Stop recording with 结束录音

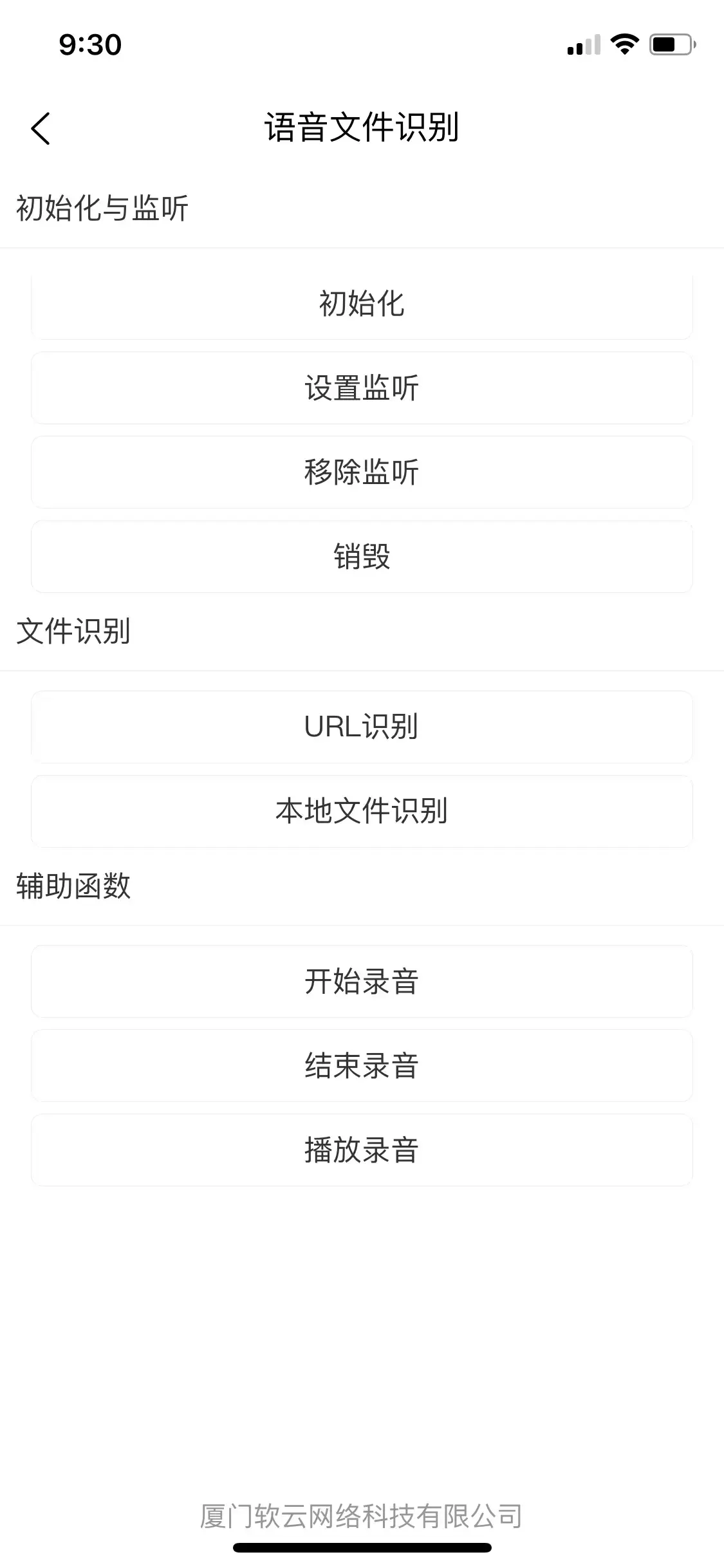pos(362,1066)
